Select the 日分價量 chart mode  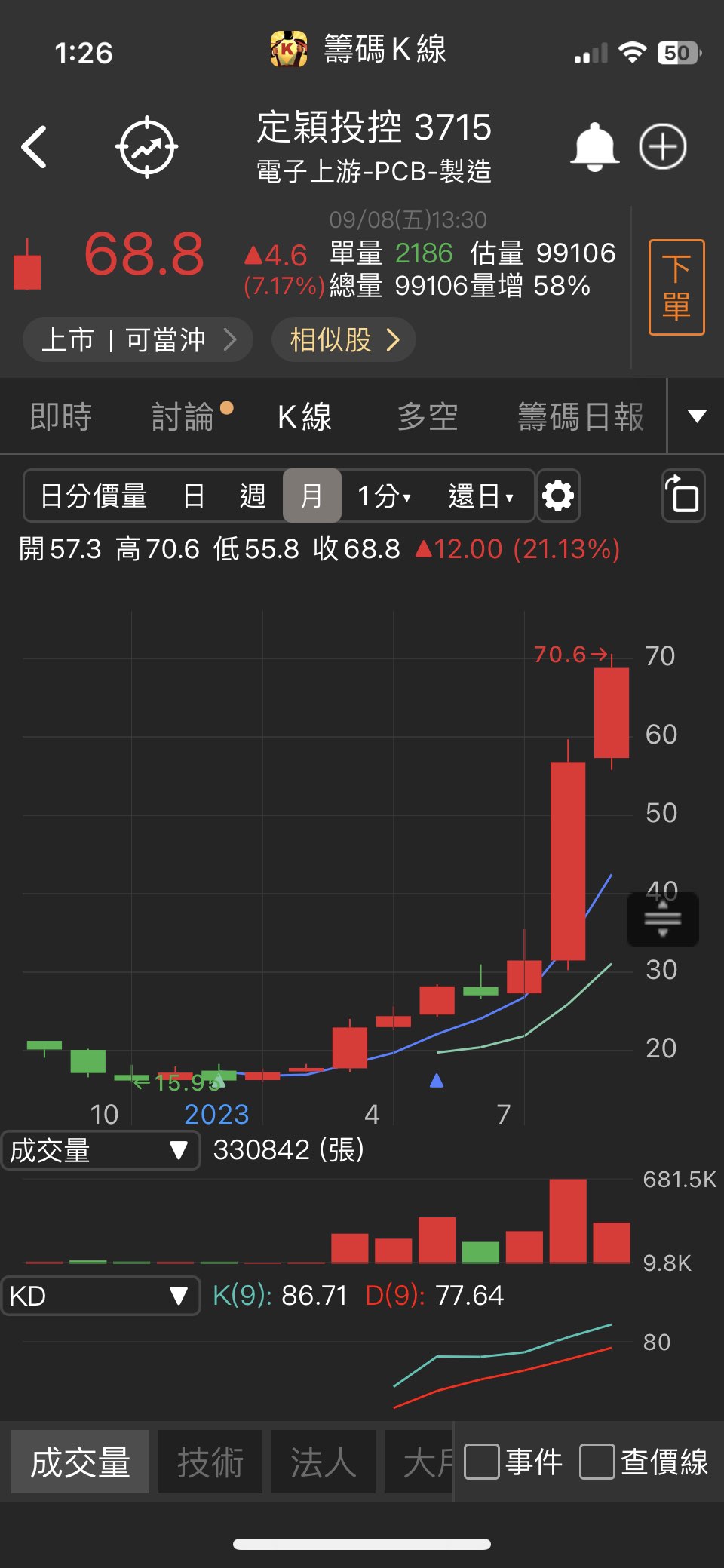[94, 496]
